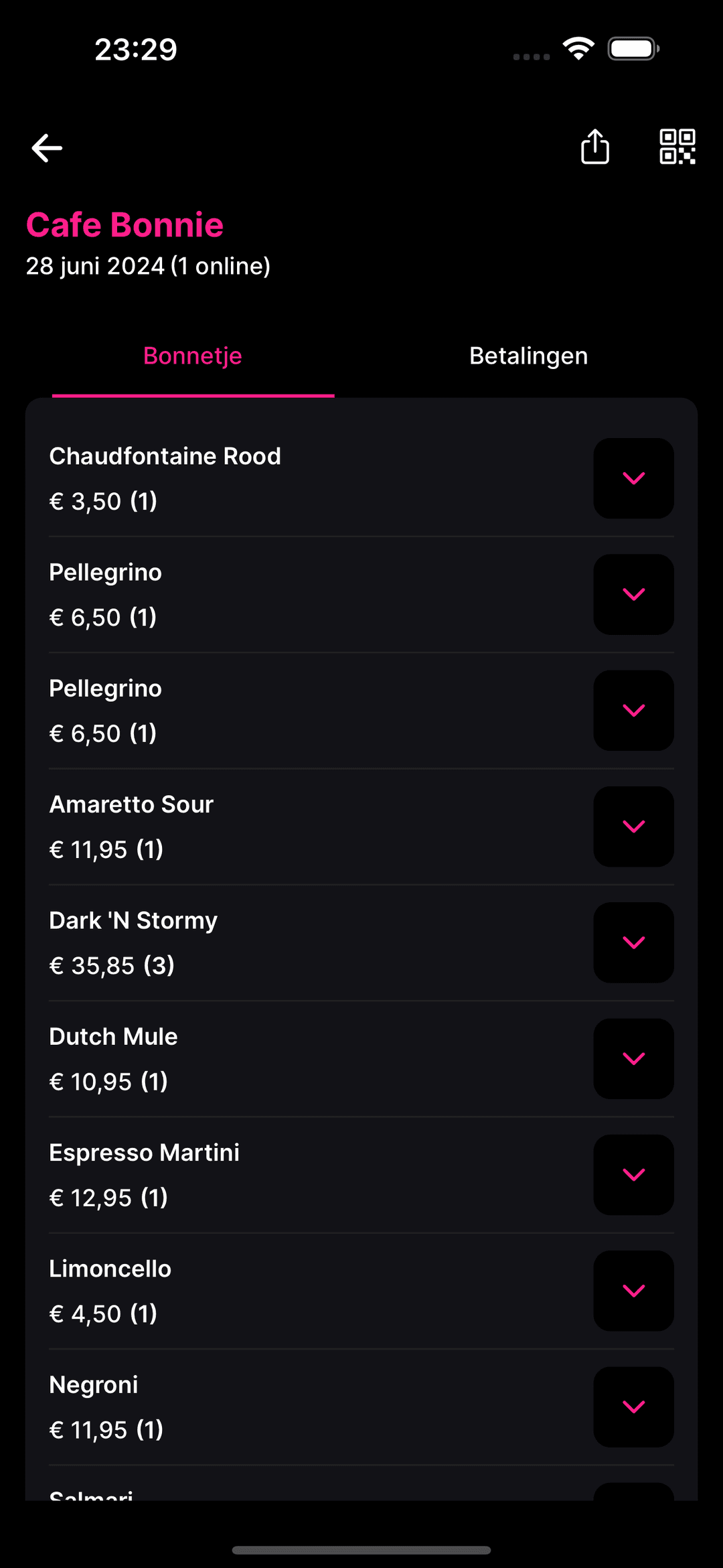The height and width of the screenshot is (1568, 723).
Task: Open the QR code icon
Action: click(x=677, y=147)
